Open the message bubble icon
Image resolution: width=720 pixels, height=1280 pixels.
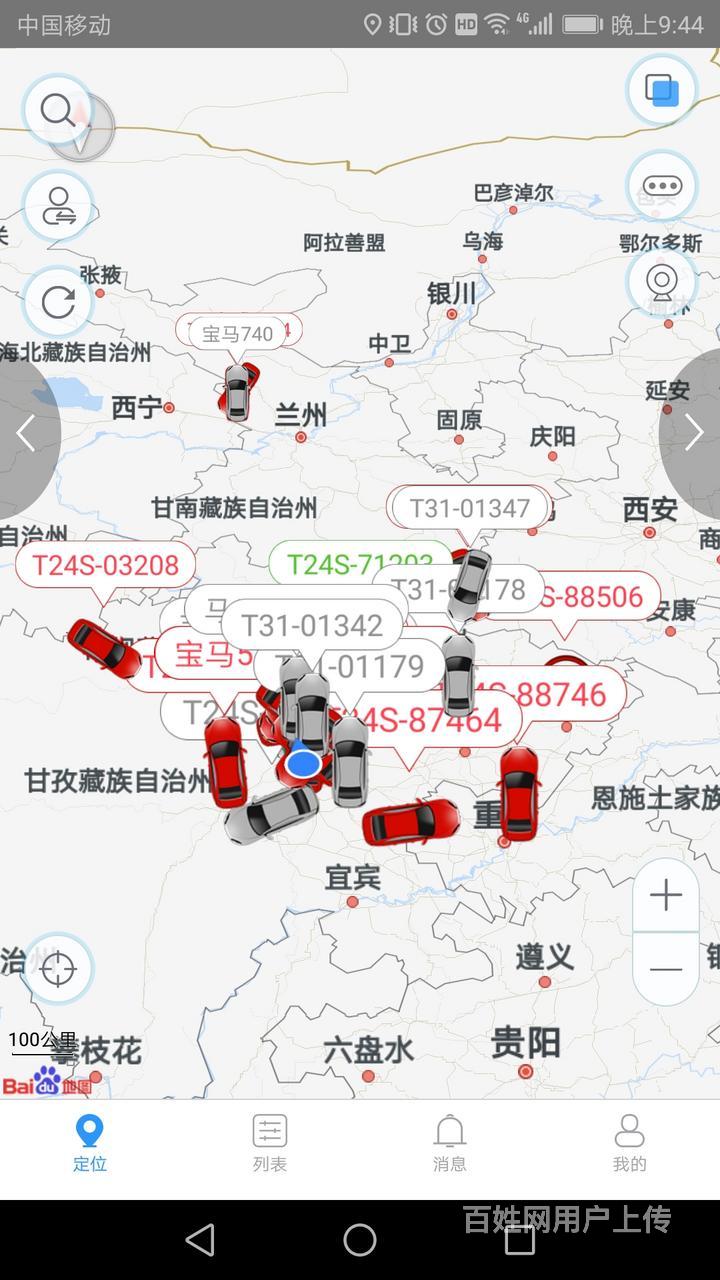click(x=662, y=186)
